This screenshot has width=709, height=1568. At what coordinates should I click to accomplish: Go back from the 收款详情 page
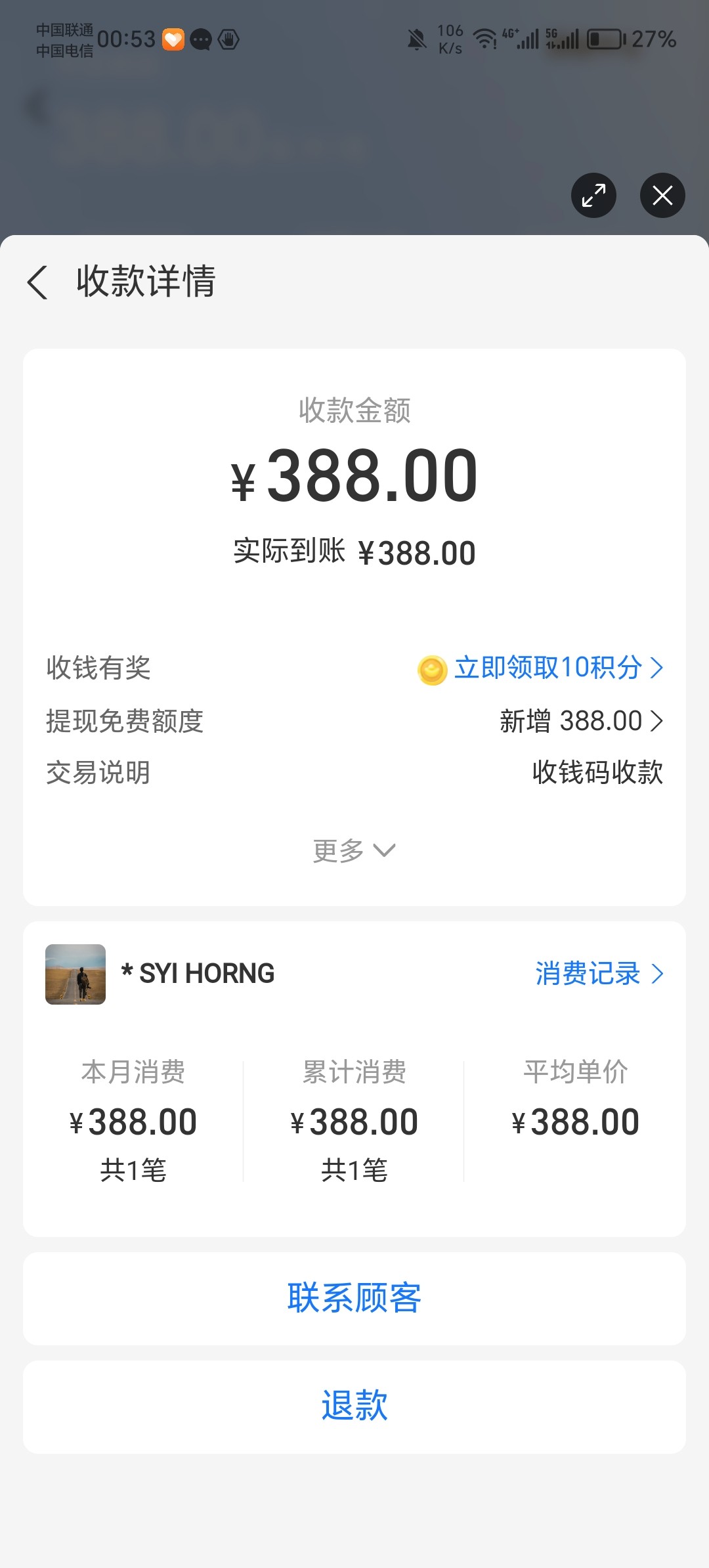tap(38, 282)
